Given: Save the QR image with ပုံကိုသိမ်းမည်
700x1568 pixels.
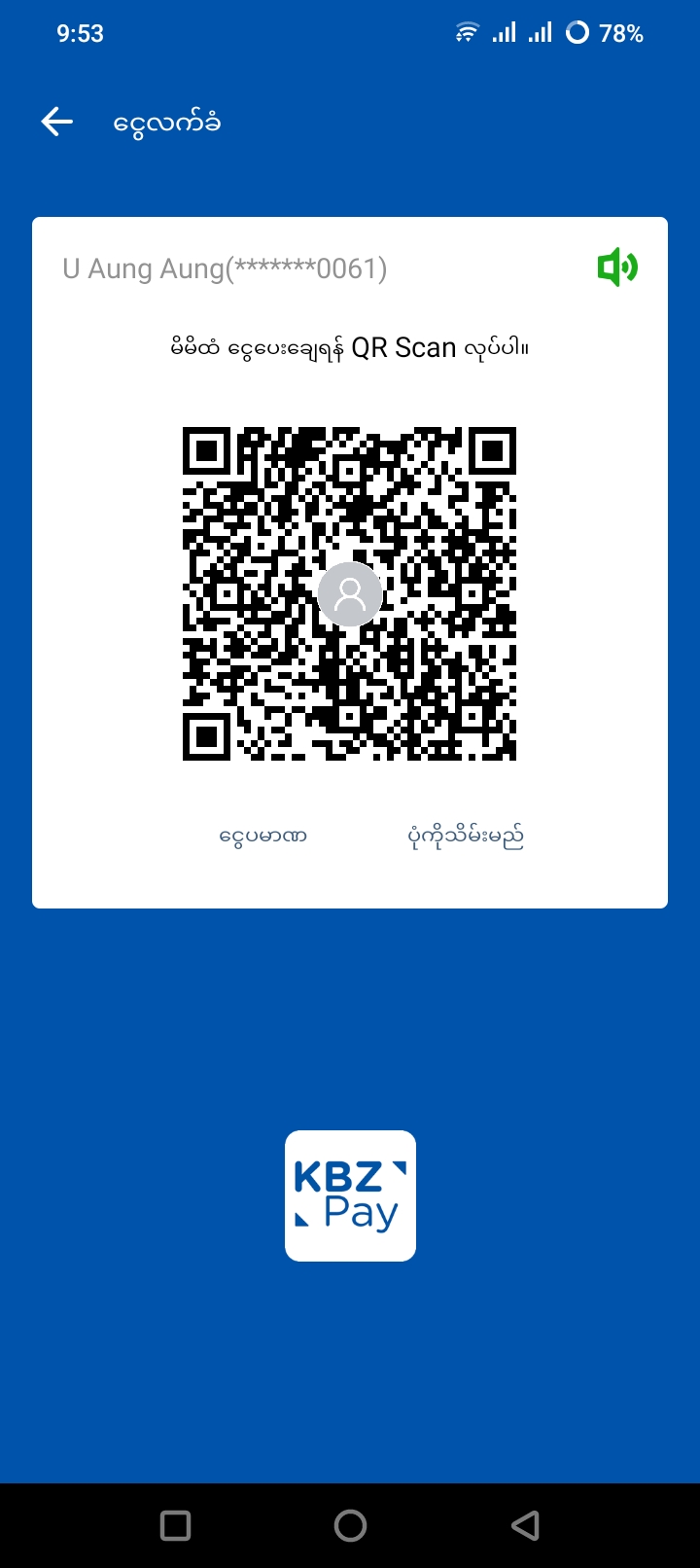Looking at the screenshot, I should [466, 836].
